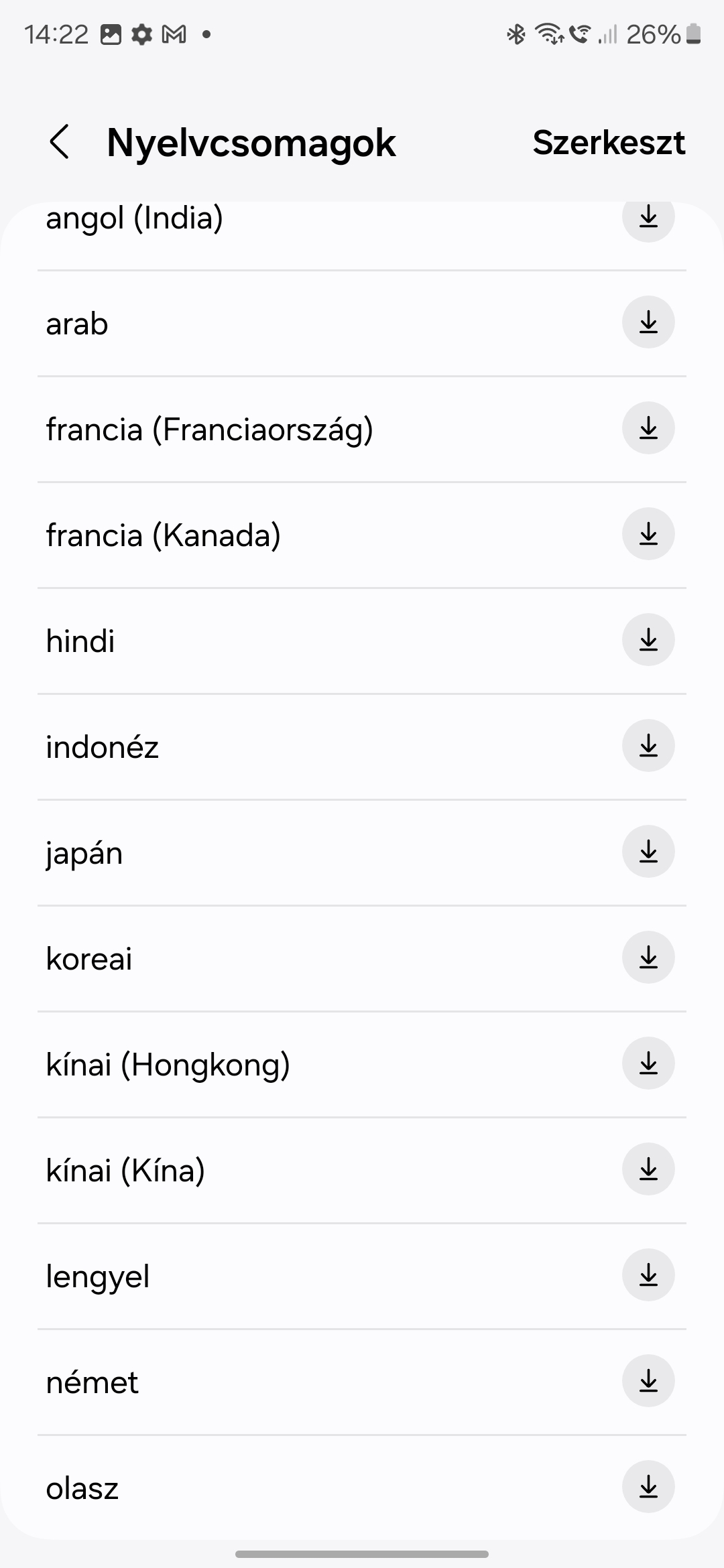This screenshot has height=1568, width=724.
Task: Download kínai (Hongkong) pack
Action: pyautogui.click(x=648, y=1063)
